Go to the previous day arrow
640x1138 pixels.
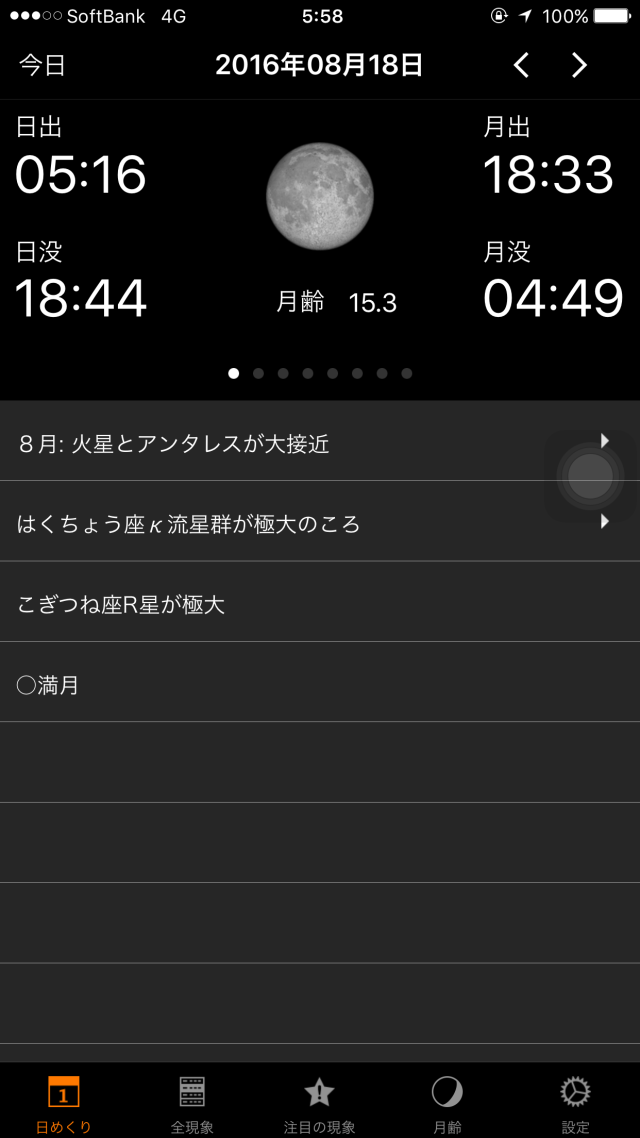click(521, 66)
